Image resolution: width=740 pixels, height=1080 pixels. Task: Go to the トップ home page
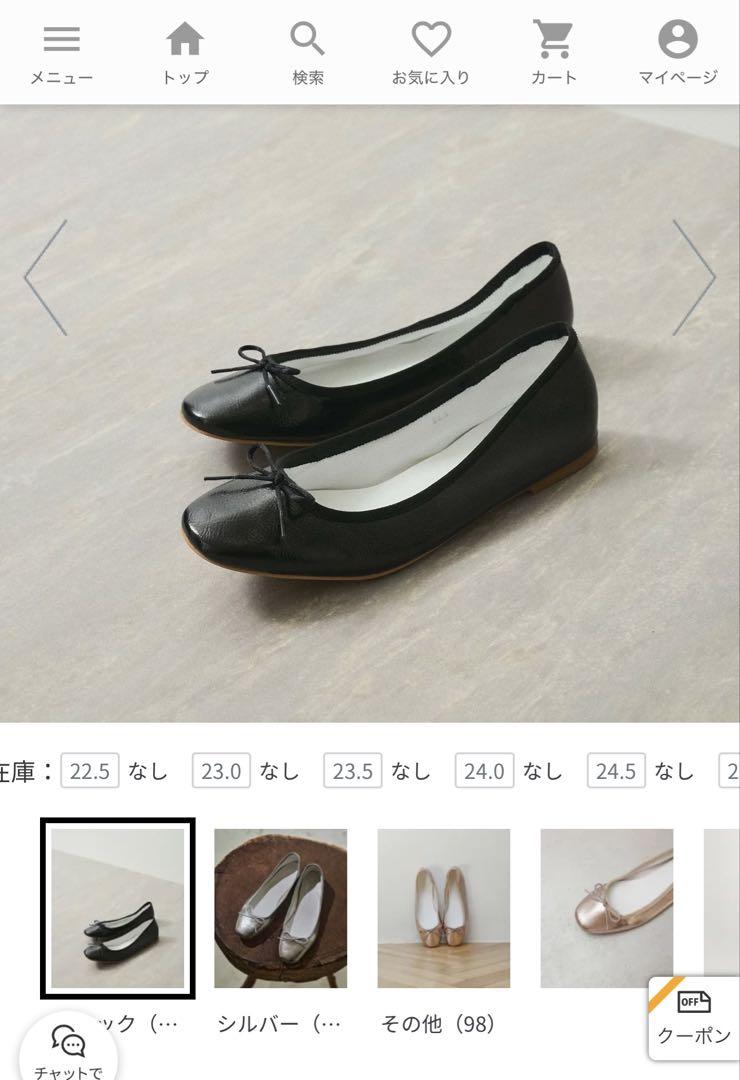click(x=185, y=52)
